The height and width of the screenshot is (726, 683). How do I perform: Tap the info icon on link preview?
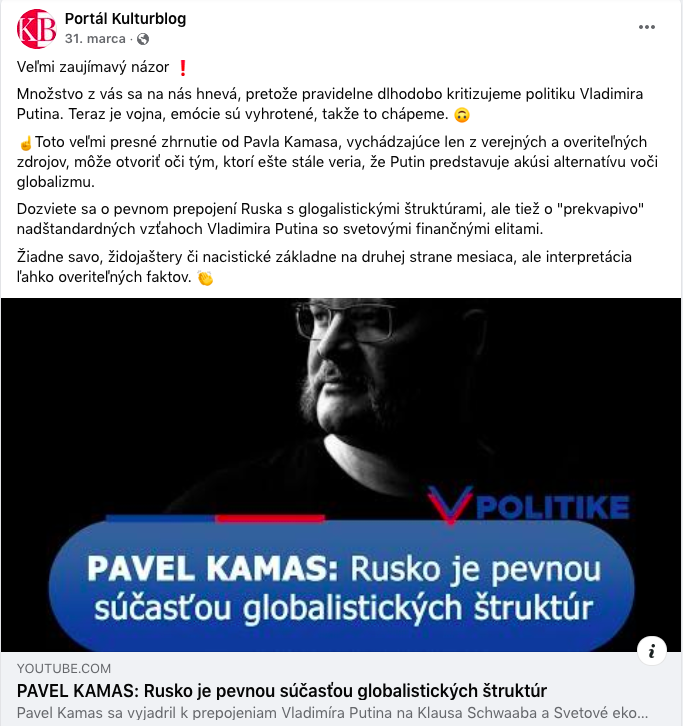[x=651, y=650]
